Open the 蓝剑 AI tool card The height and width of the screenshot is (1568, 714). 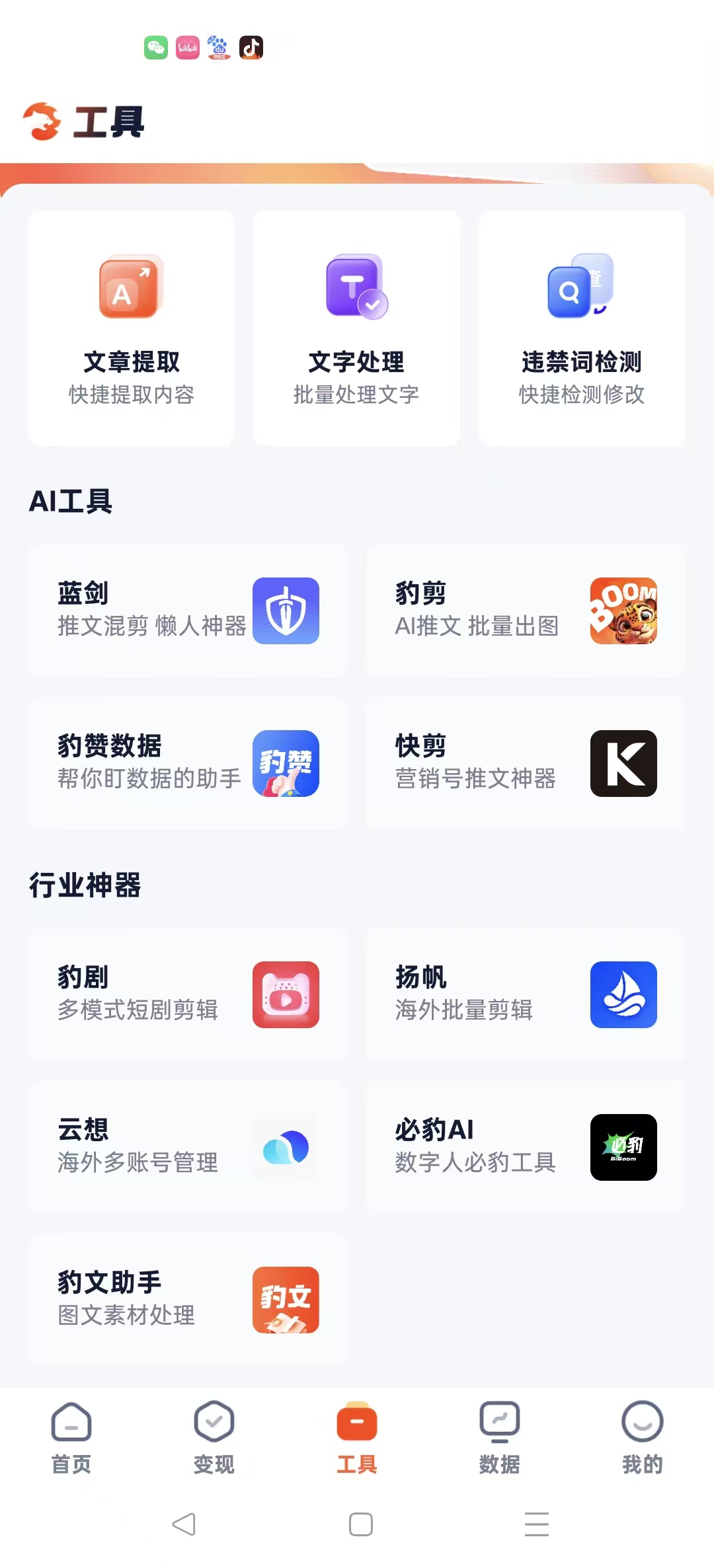(x=188, y=611)
